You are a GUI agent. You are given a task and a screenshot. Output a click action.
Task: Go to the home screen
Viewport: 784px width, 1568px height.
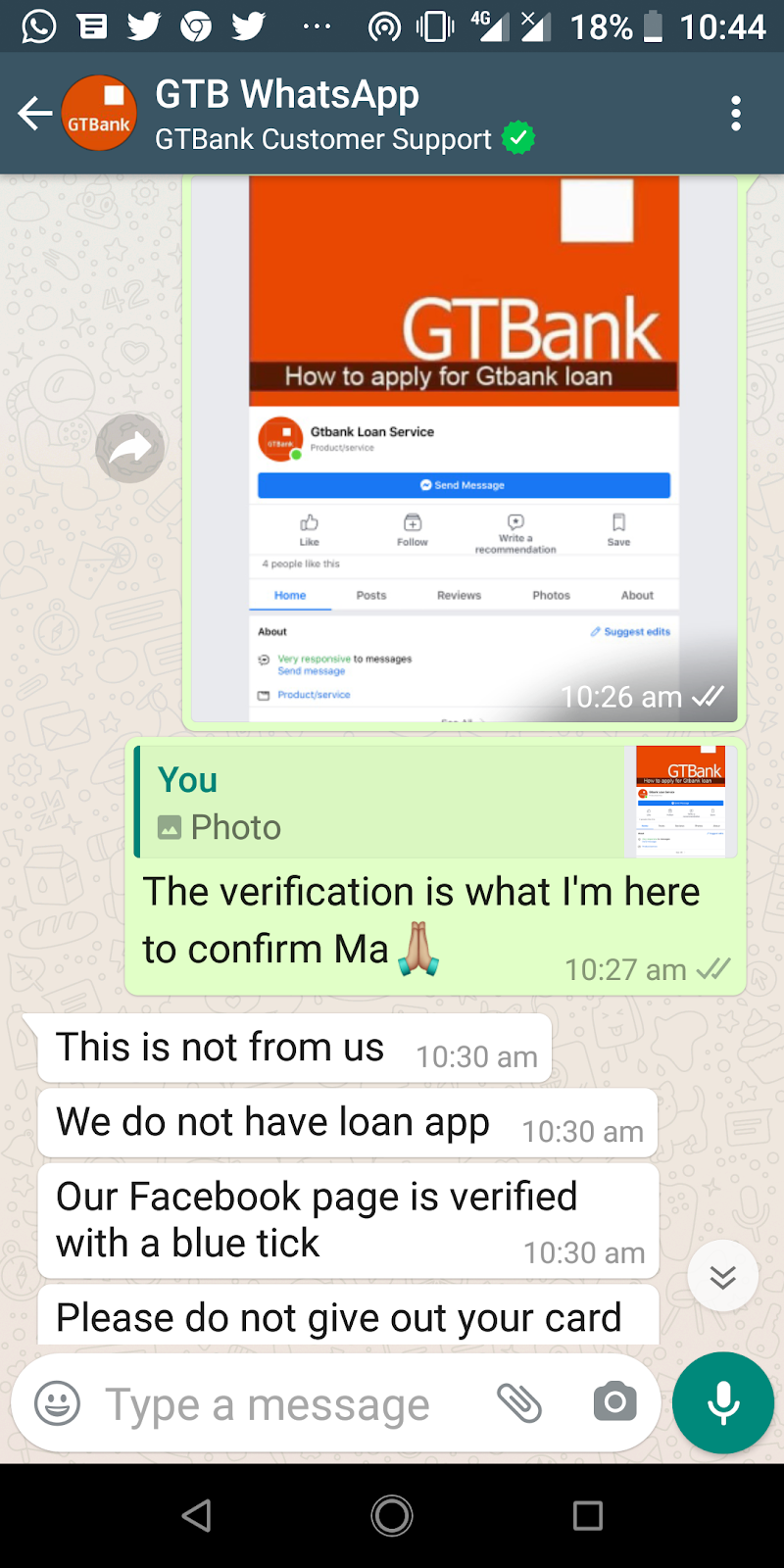(x=392, y=1515)
